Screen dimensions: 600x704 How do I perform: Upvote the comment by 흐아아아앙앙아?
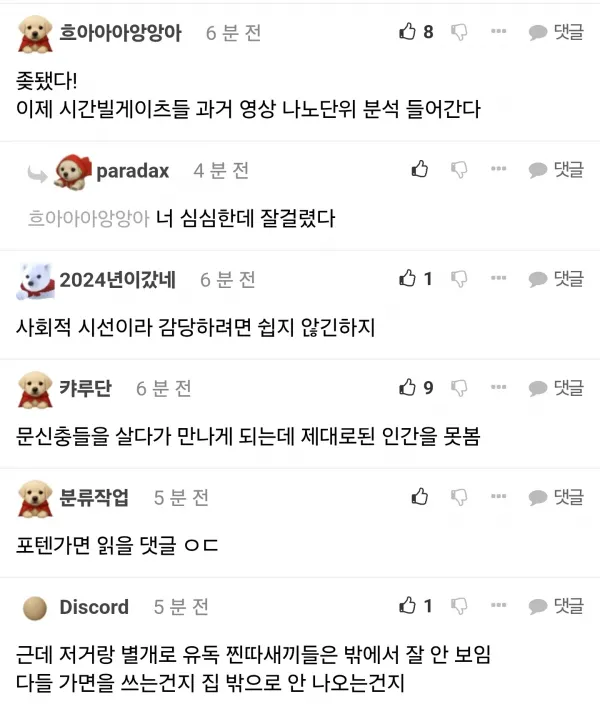408,32
